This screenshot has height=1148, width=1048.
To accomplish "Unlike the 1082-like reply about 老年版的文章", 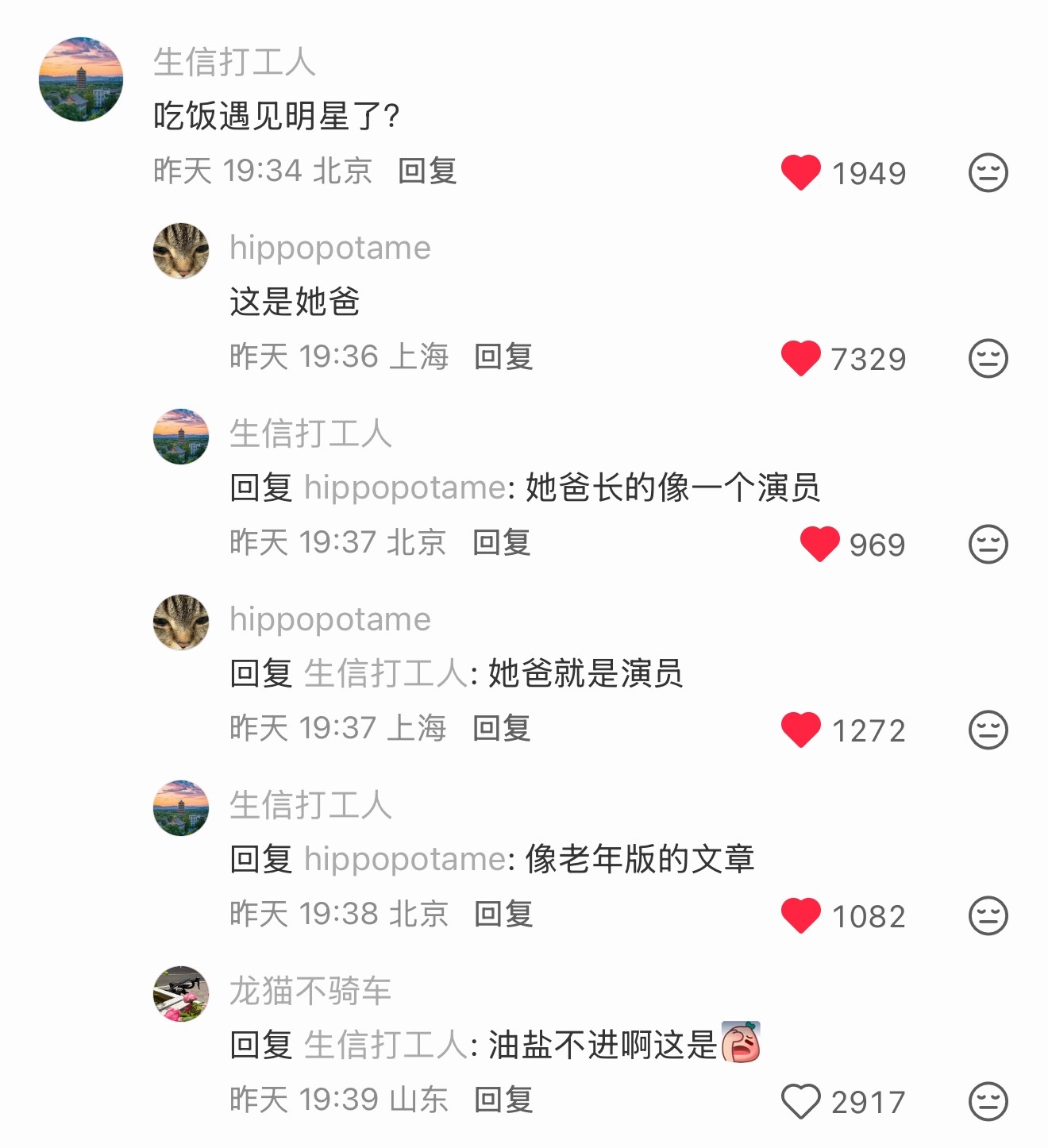I will pyautogui.click(x=801, y=915).
